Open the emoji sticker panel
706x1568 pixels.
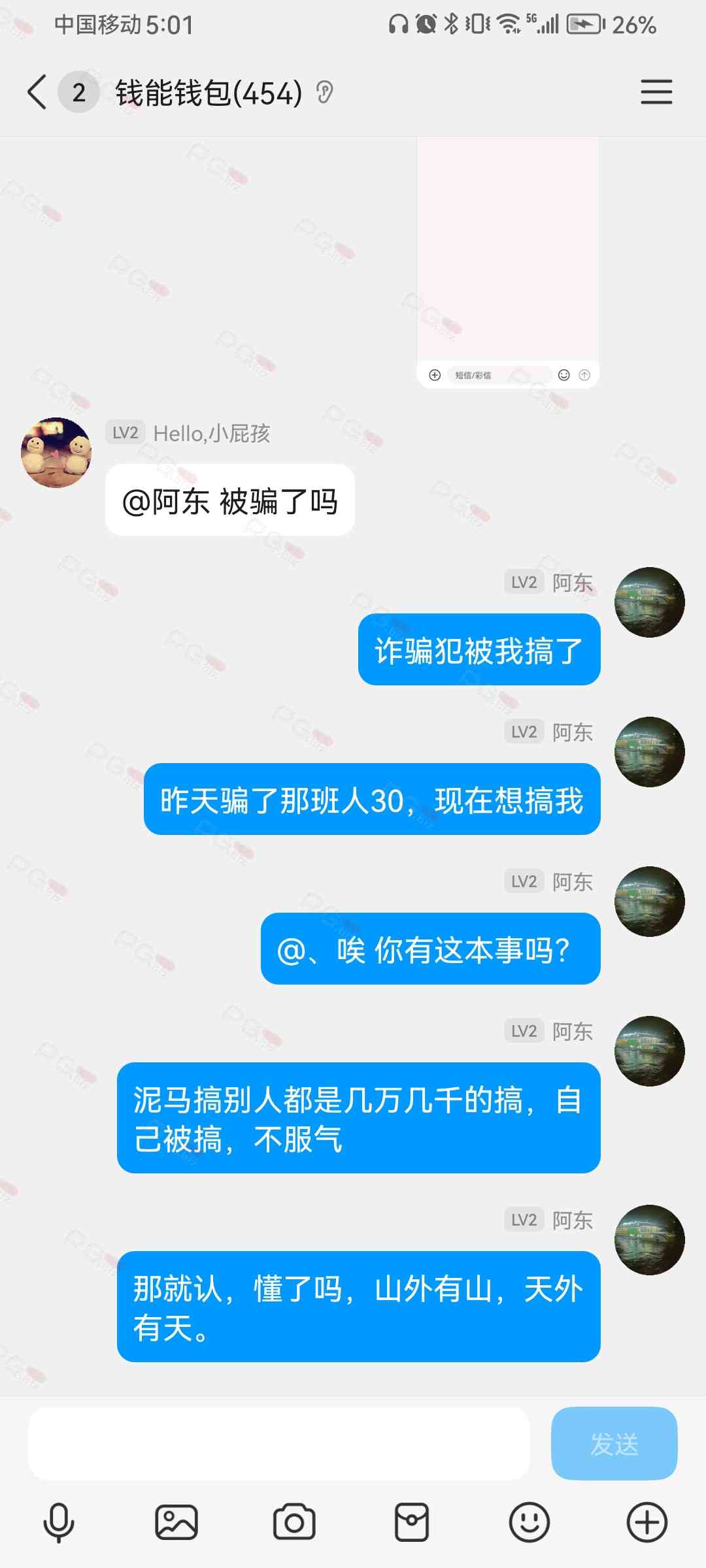pos(529,1523)
